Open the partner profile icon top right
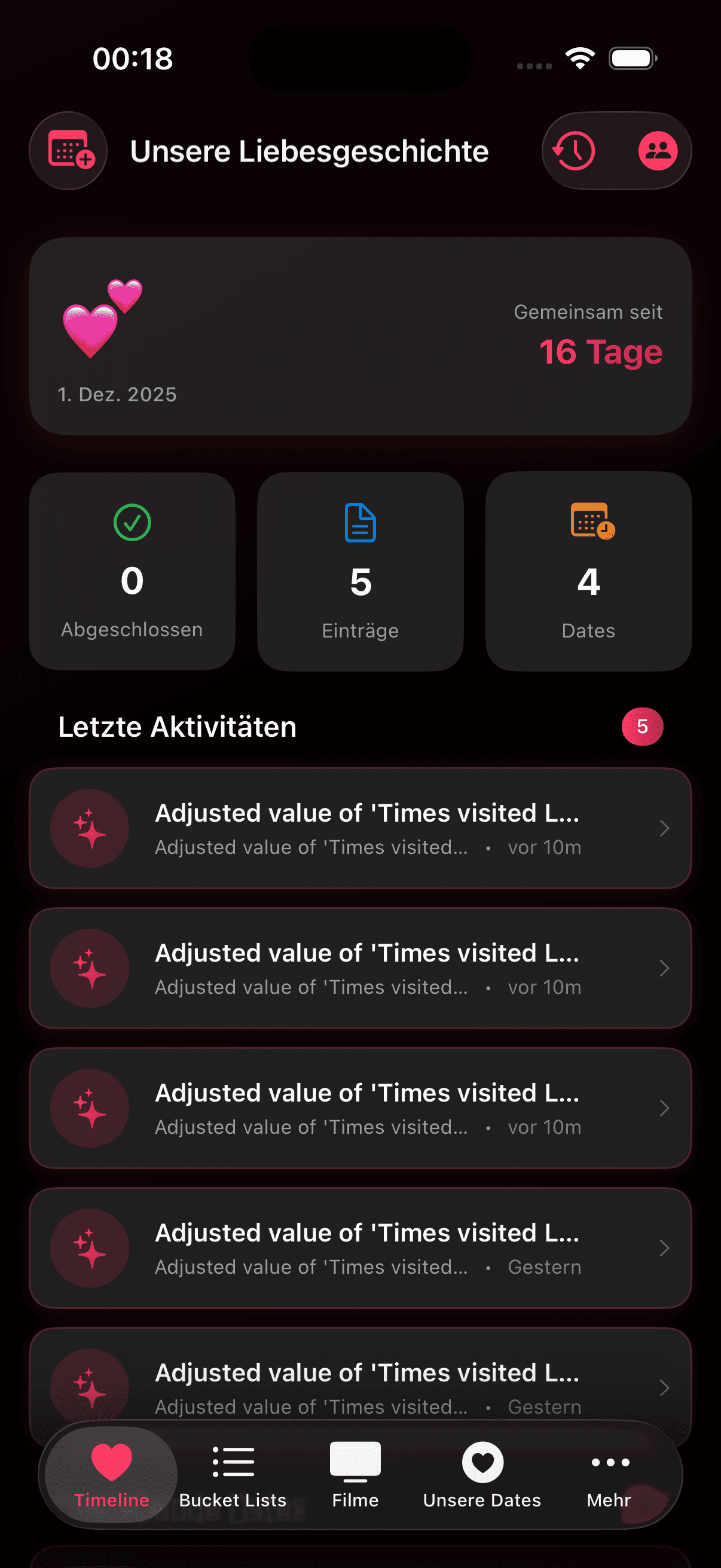The height and width of the screenshot is (1568, 721). point(658,150)
